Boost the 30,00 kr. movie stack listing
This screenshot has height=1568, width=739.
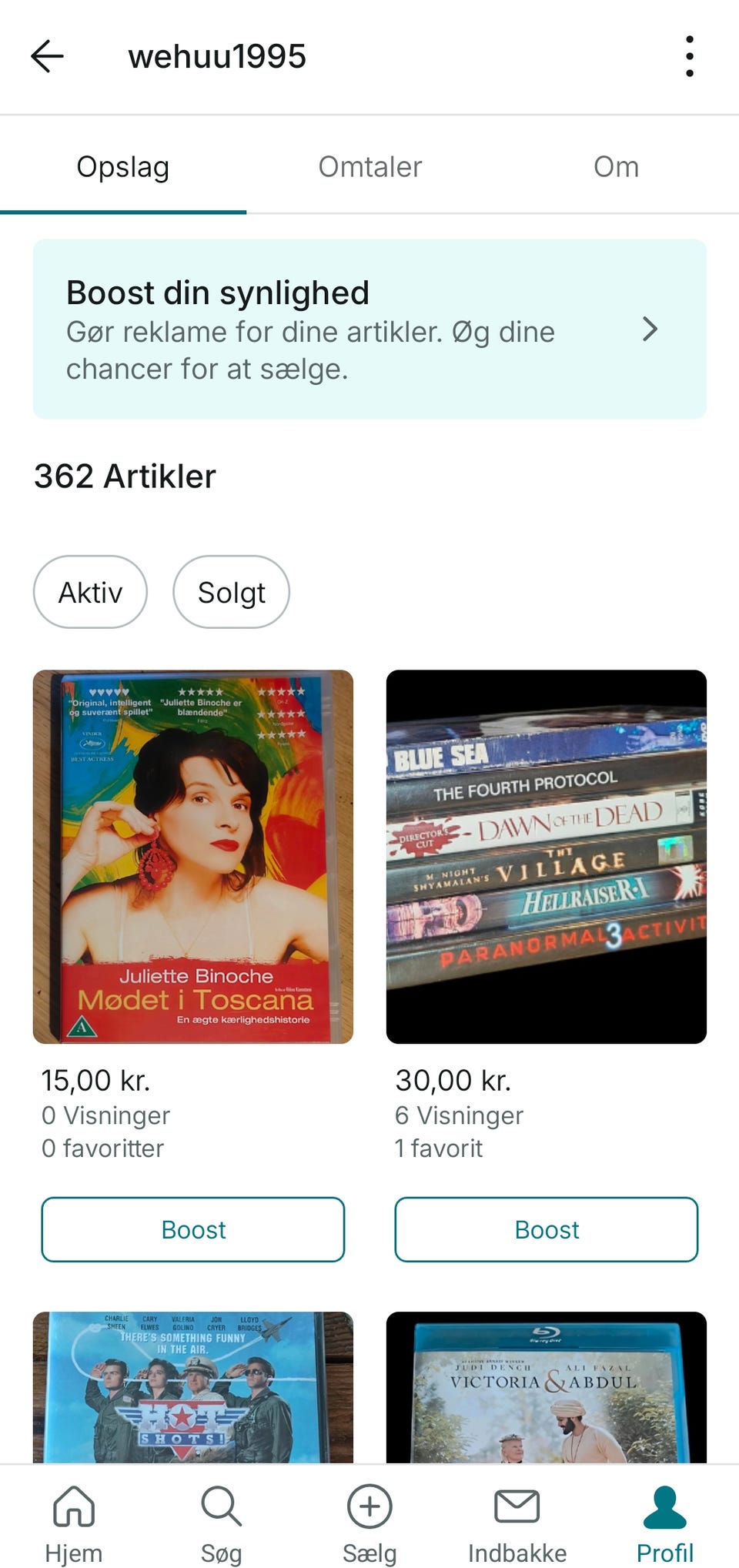[x=546, y=1229]
